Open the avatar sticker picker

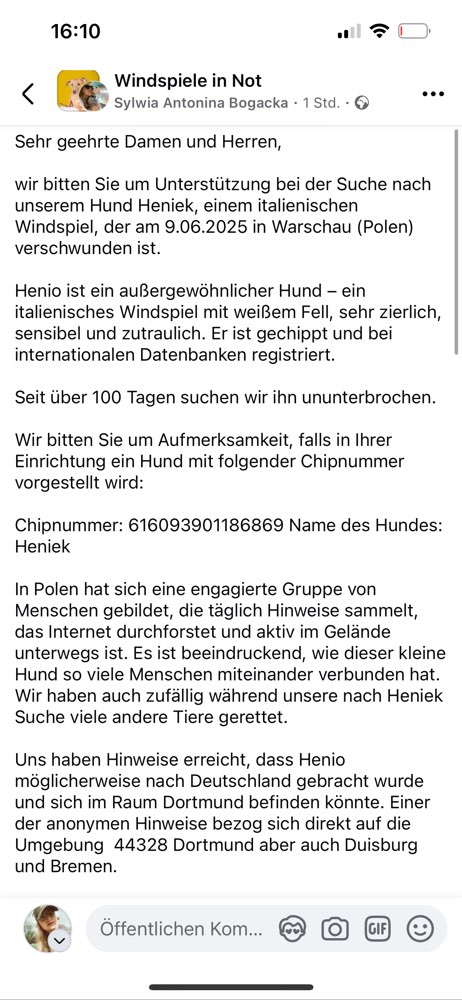click(292, 929)
